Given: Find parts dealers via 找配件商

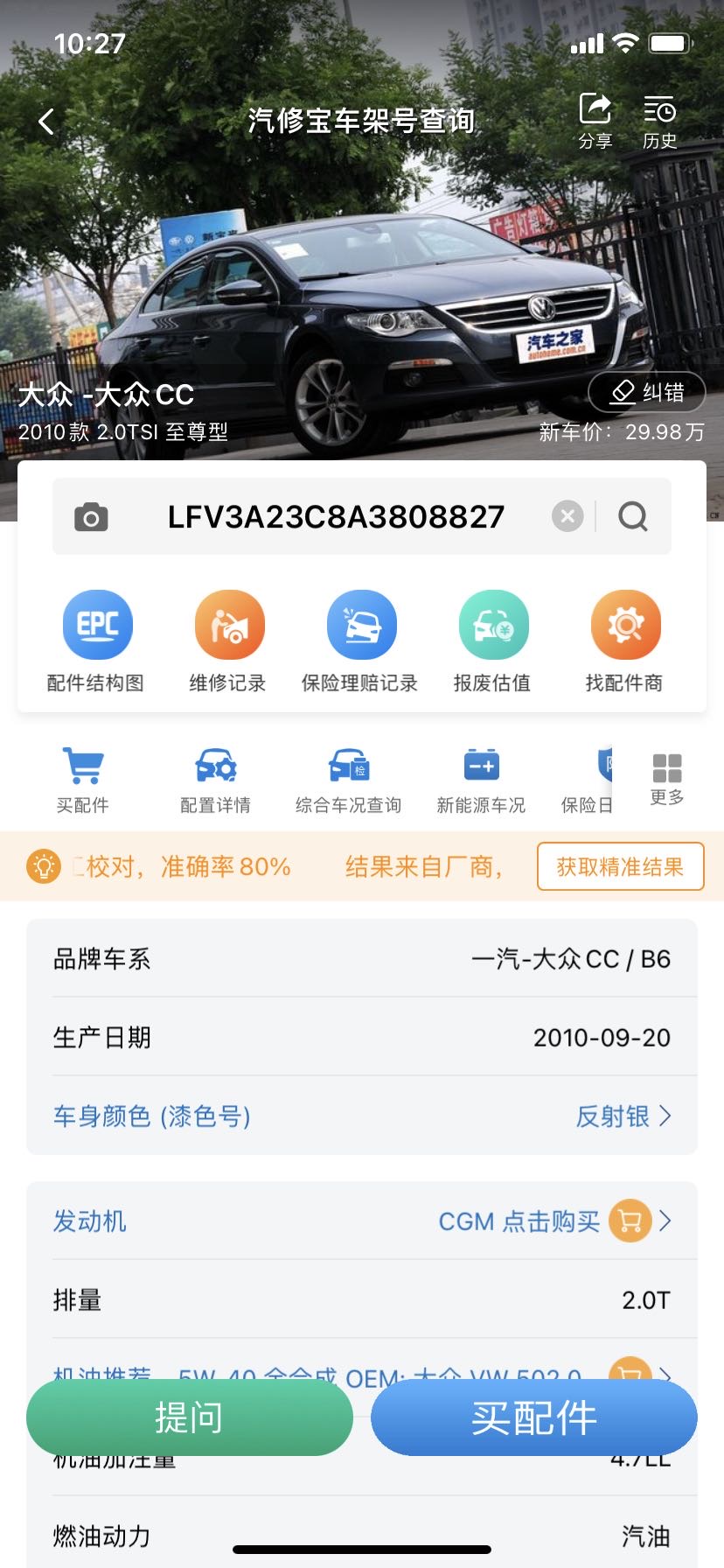Looking at the screenshot, I should 625,640.
